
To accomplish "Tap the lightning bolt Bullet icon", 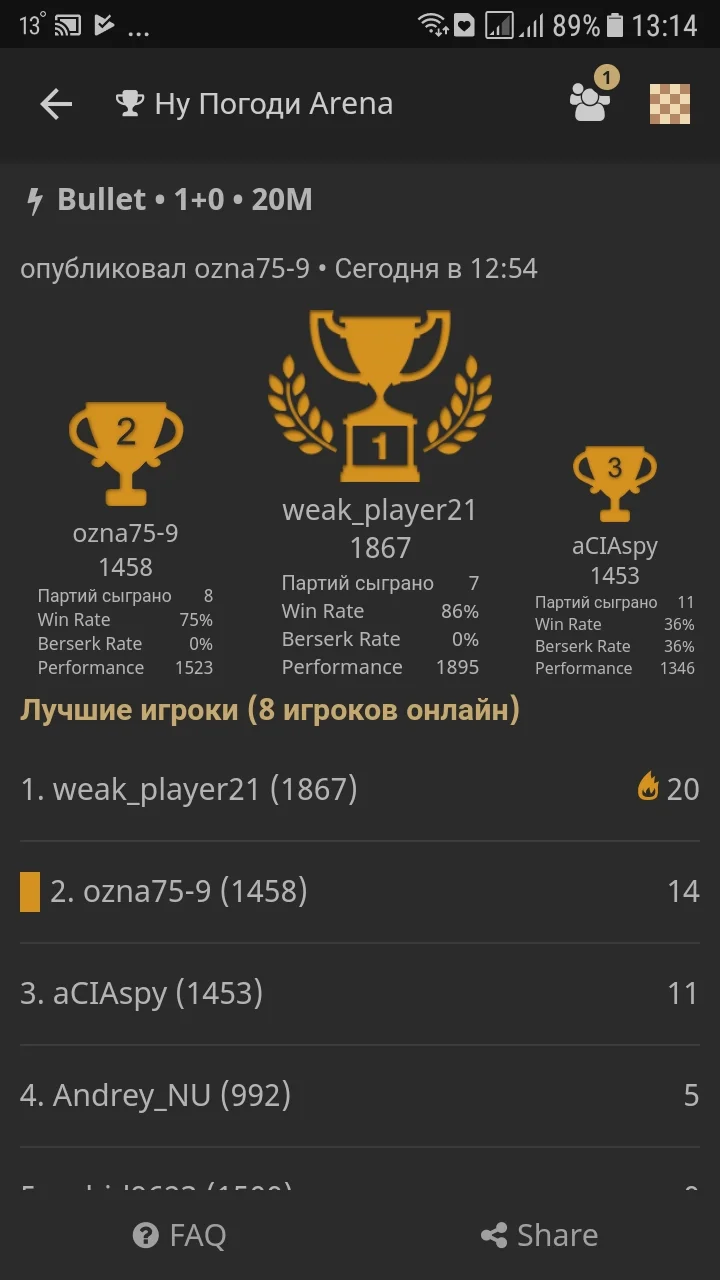I will 34,199.
